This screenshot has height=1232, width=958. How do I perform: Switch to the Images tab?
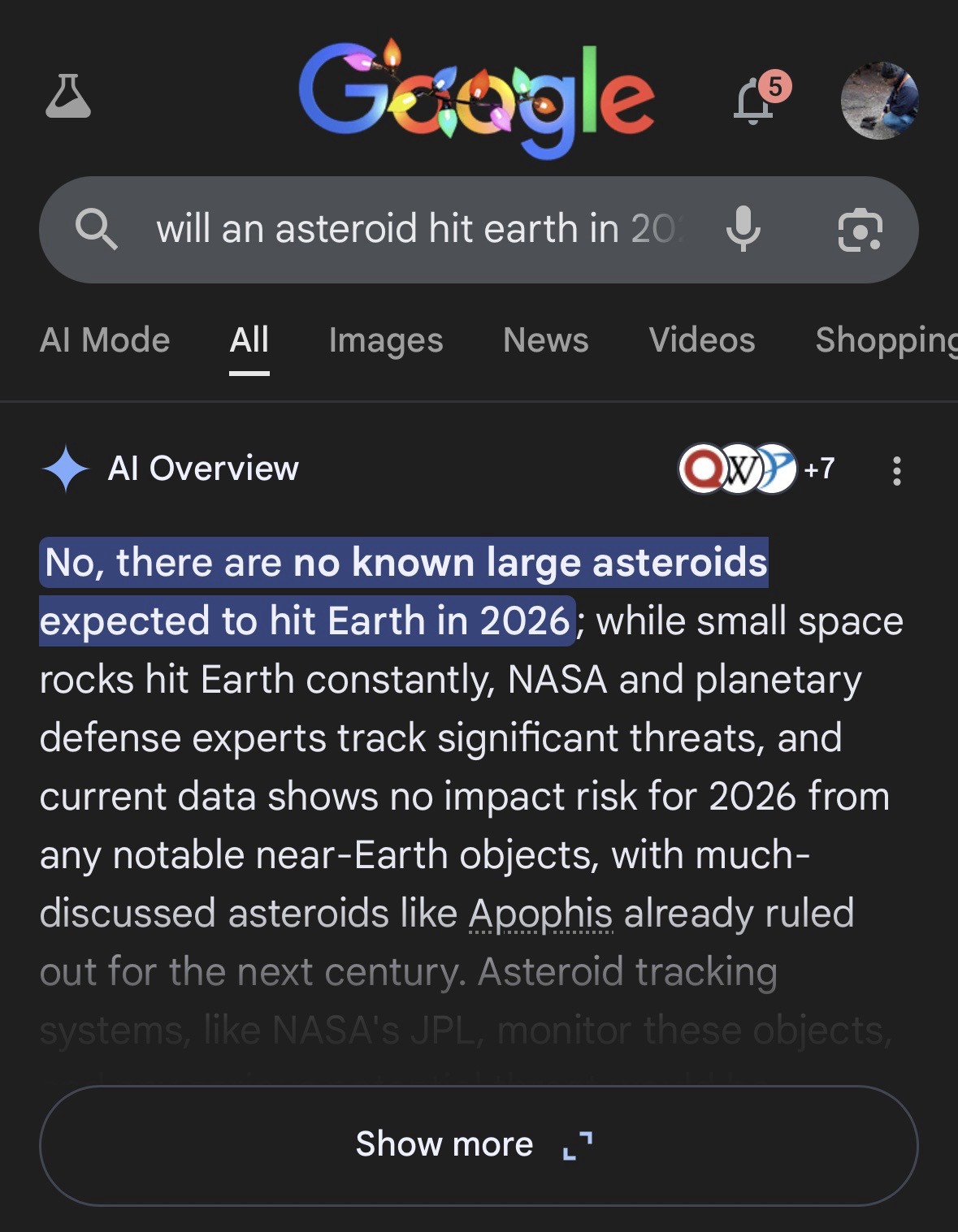pos(386,340)
